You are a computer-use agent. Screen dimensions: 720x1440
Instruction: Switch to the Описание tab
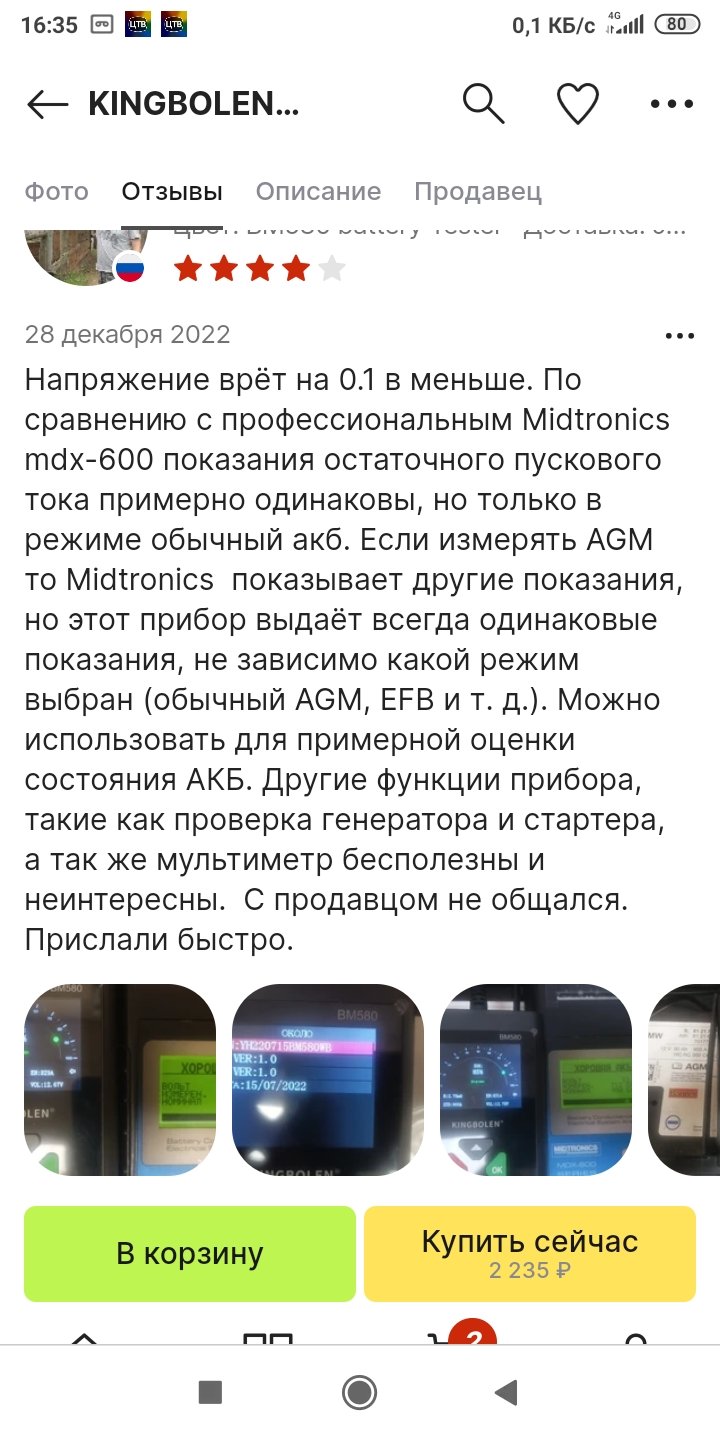click(318, 191)
